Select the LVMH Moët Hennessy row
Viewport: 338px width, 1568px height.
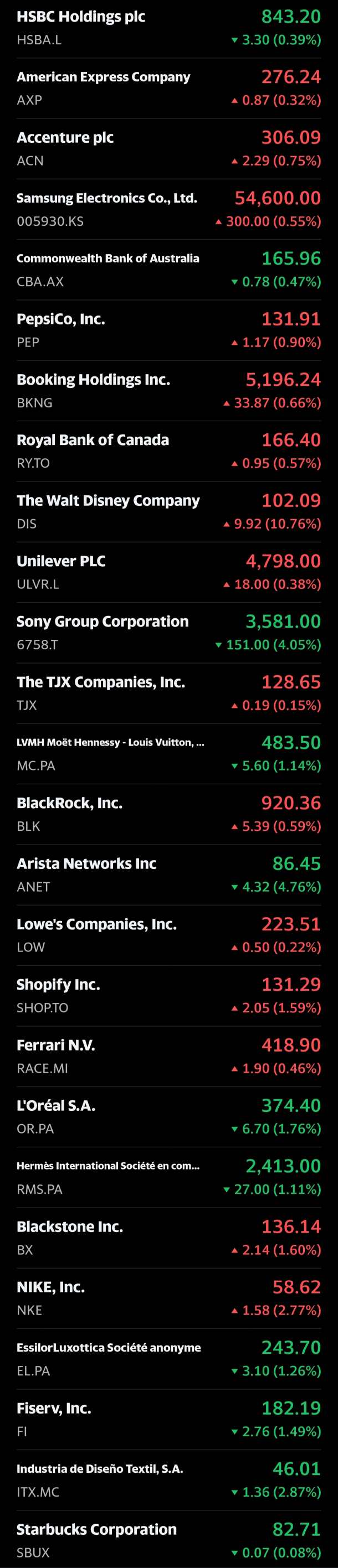(x=168, y=754)
